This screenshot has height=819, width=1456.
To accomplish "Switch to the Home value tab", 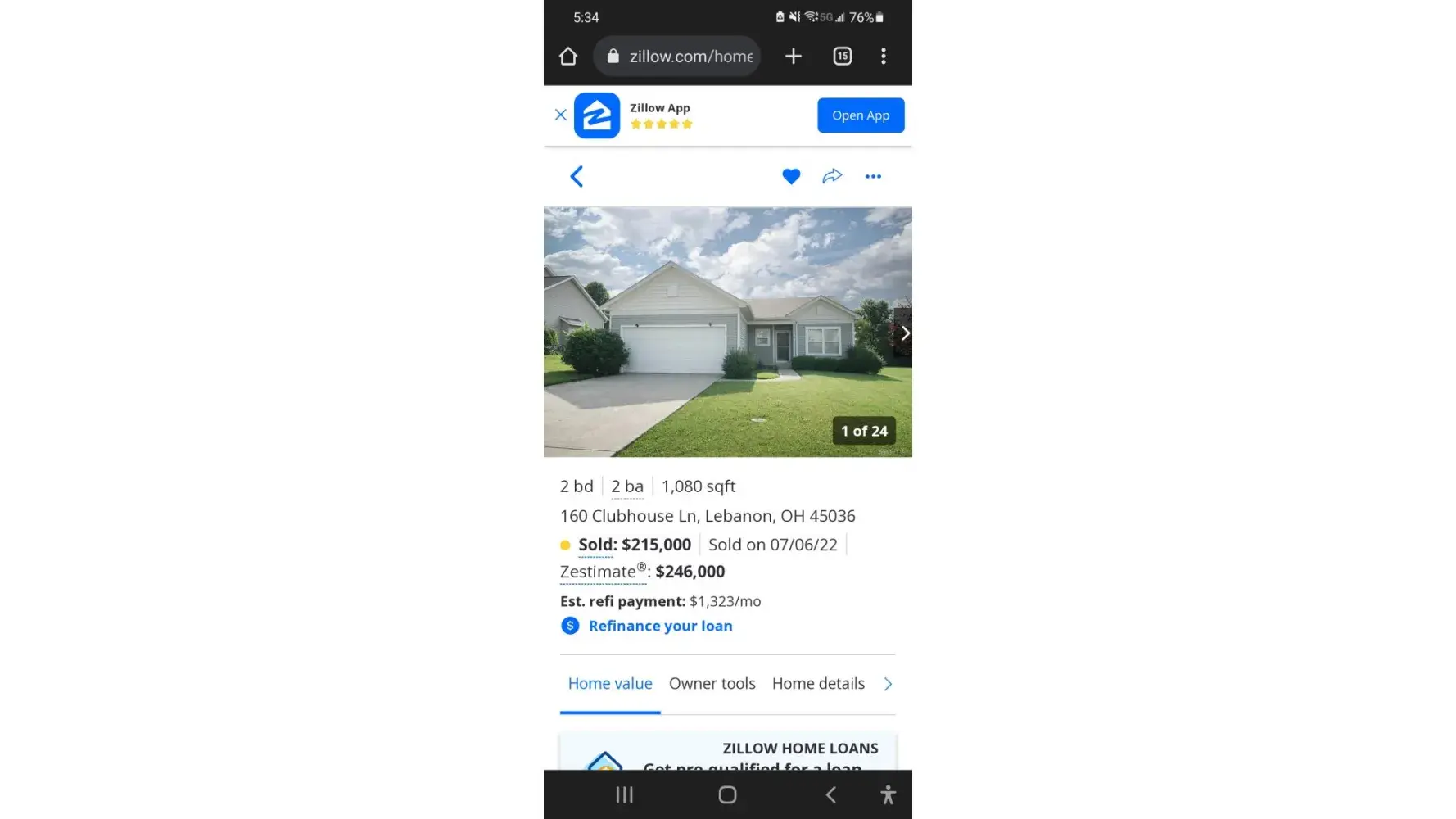I will coord(610,683).
